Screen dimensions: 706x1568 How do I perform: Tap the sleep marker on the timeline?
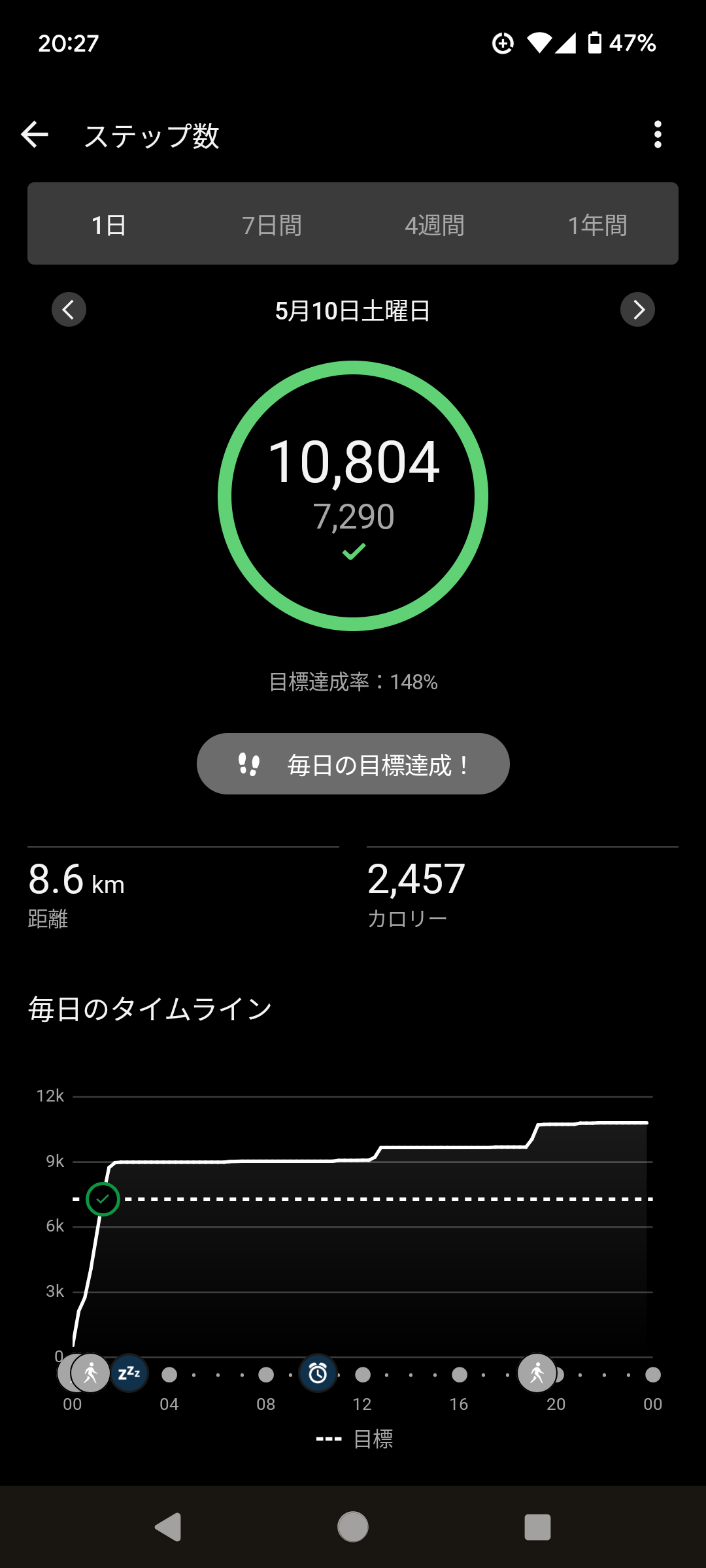[x=129, y=1373]
